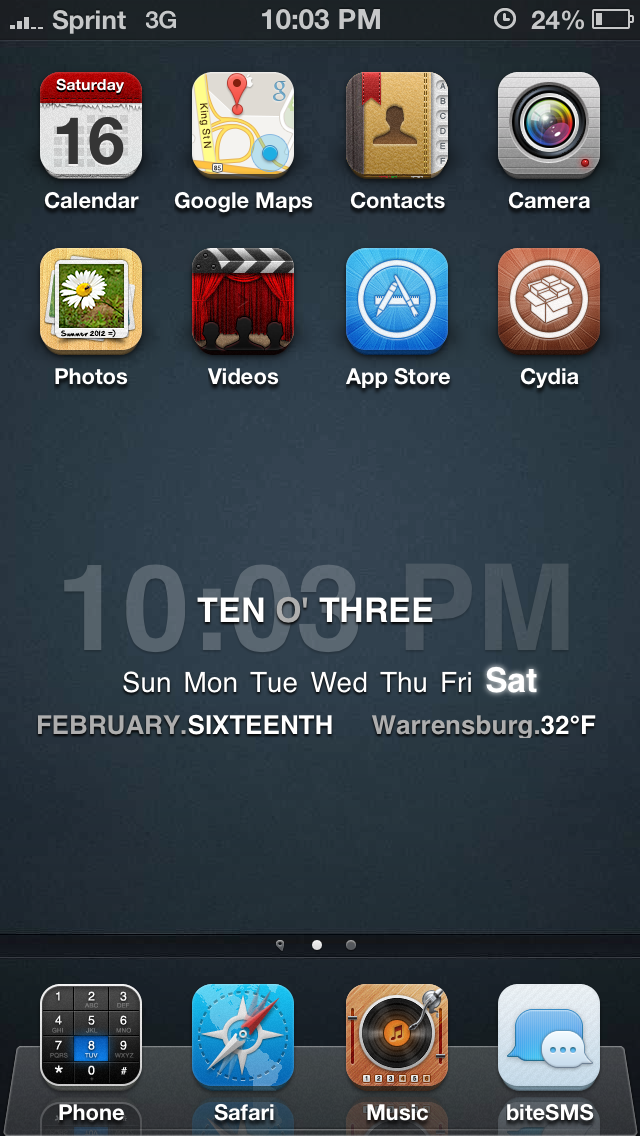Viewport: 640px width, 1136px height.
Task: Open the Contacts app
Action: tap(397, 125)
